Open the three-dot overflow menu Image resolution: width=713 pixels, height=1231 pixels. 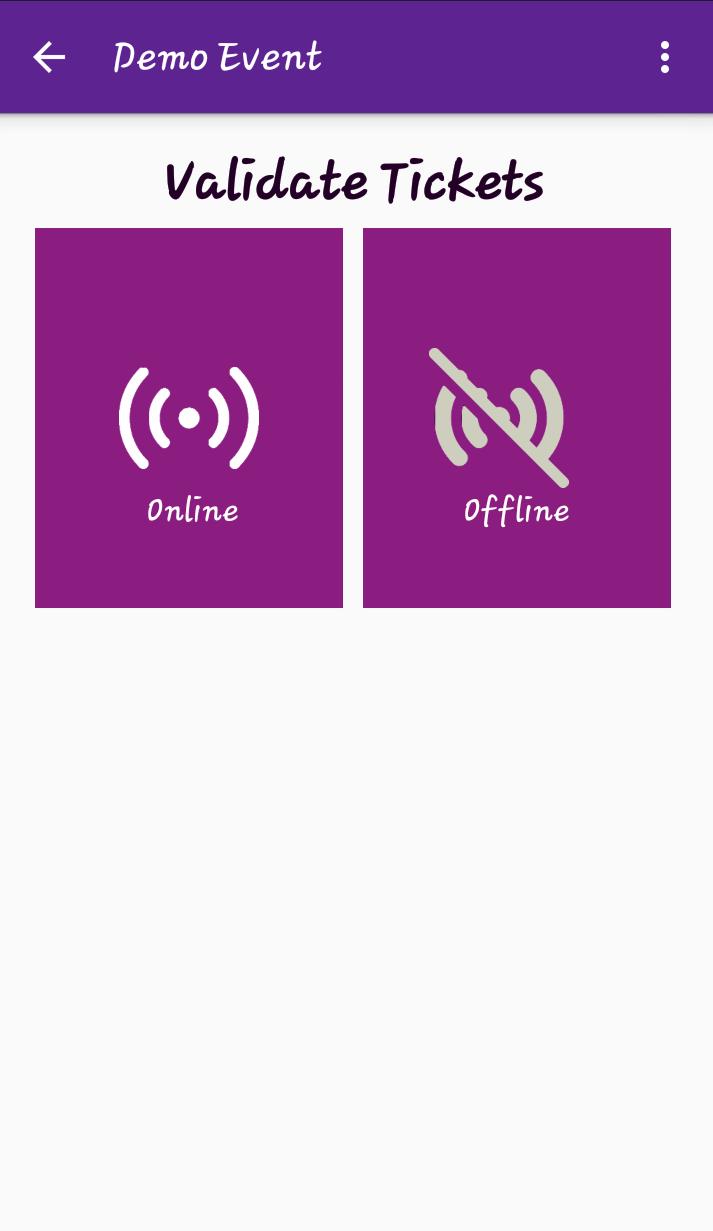point(664,58)
